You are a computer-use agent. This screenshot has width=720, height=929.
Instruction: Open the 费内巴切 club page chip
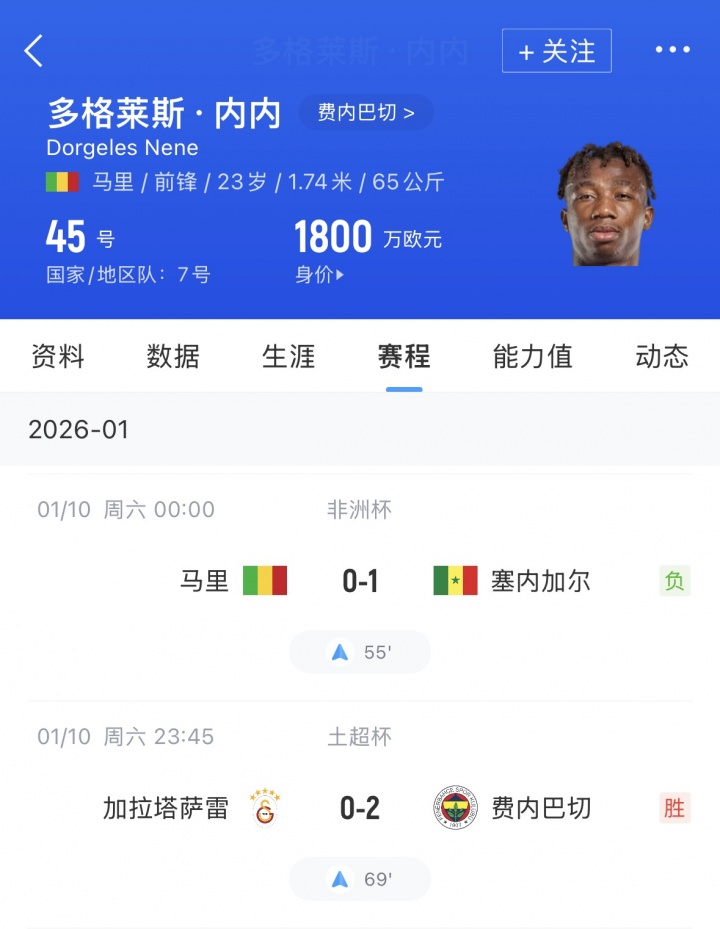point(366,112)
